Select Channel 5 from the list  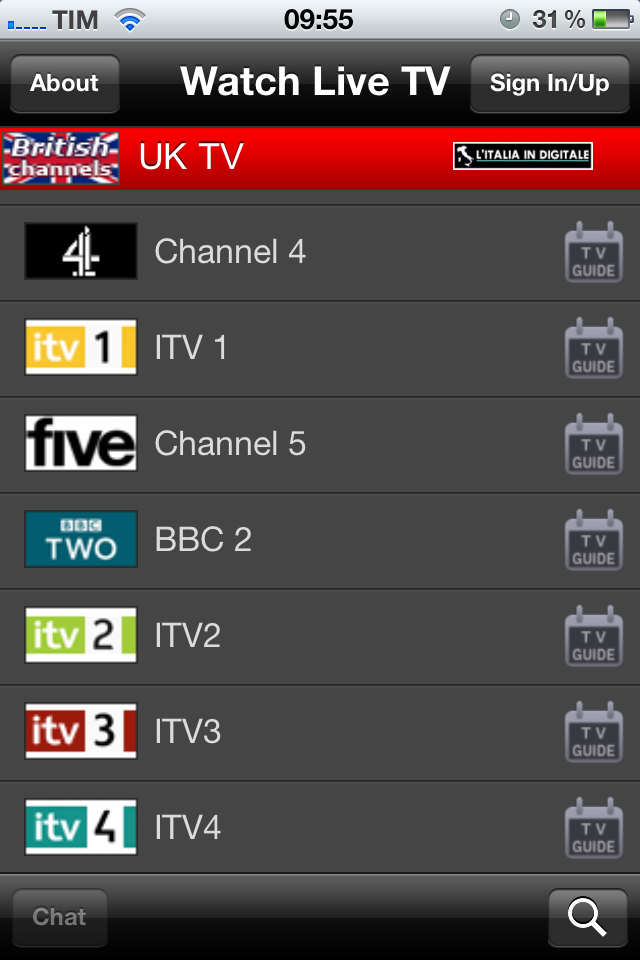click(320, 444)
